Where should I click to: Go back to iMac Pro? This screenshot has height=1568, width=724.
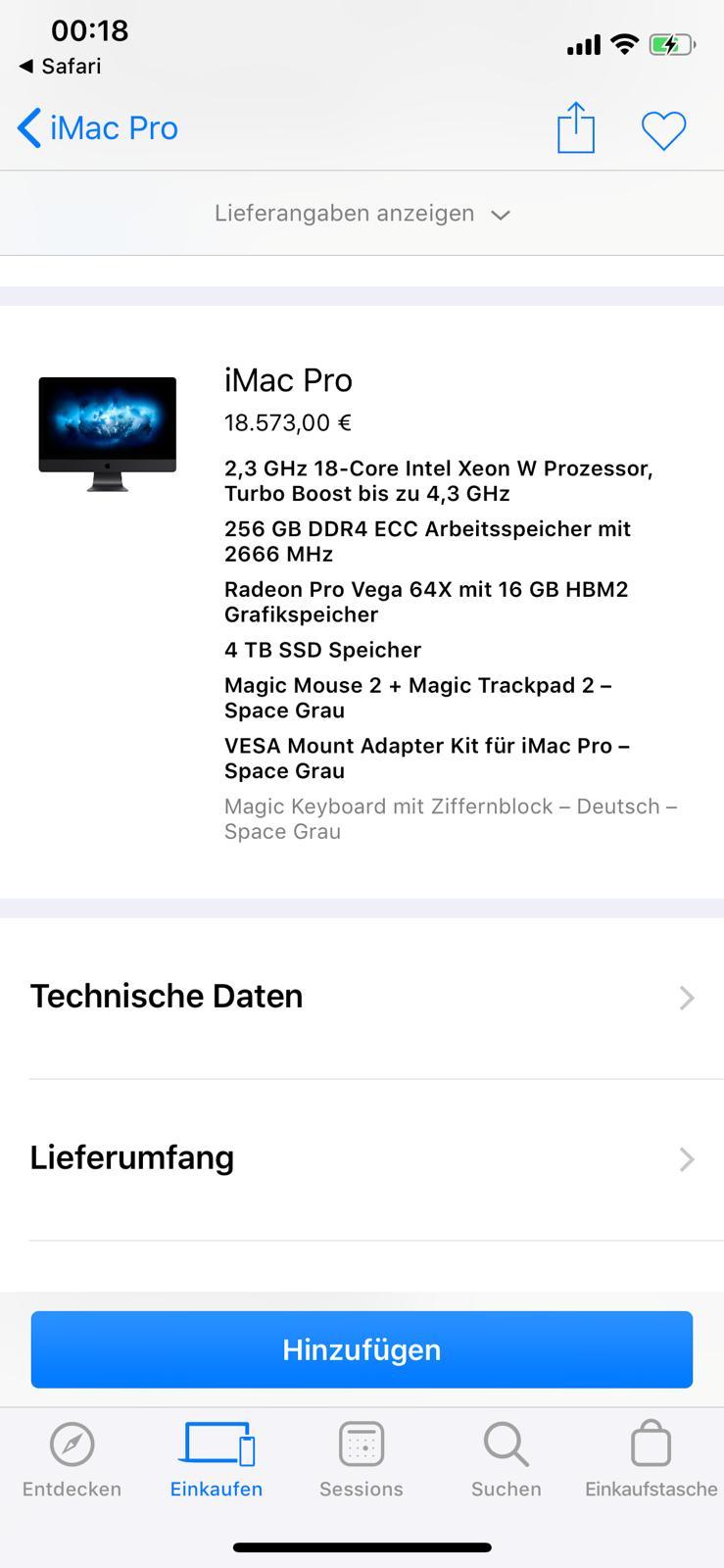(x=98, y=128)
